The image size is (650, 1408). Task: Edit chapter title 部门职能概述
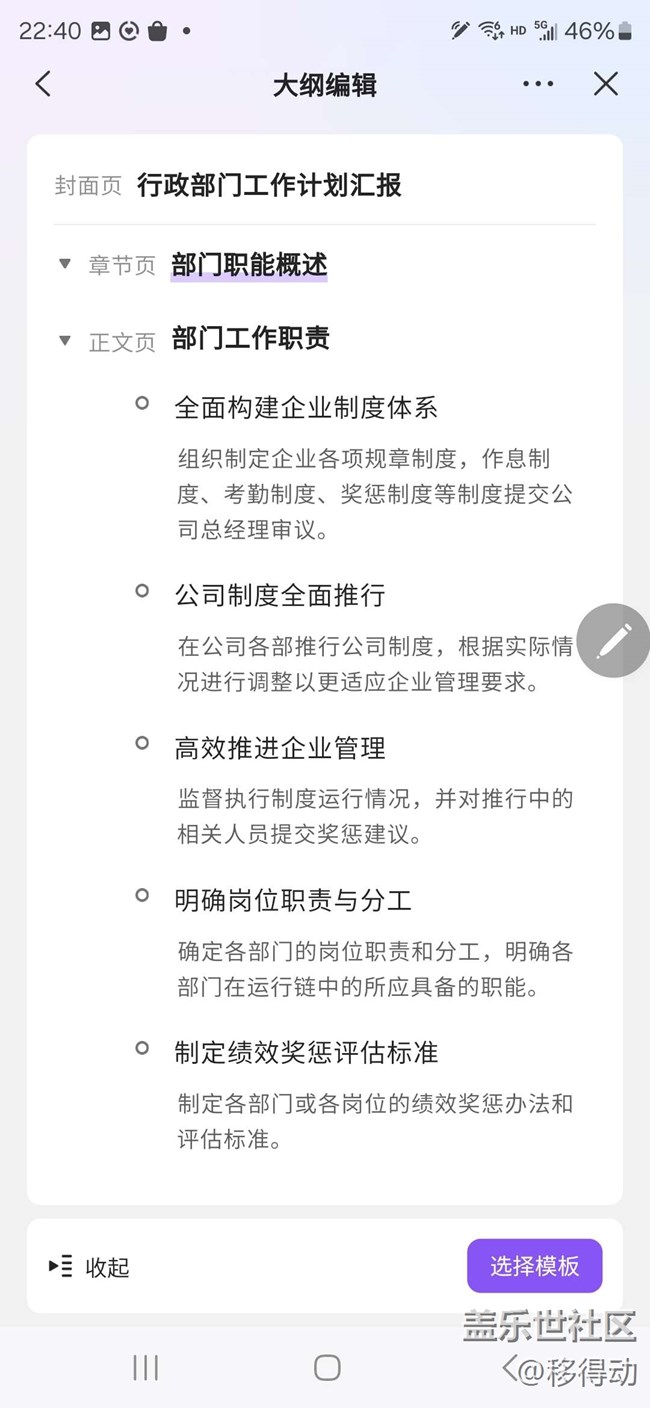(x=249, y=265)
